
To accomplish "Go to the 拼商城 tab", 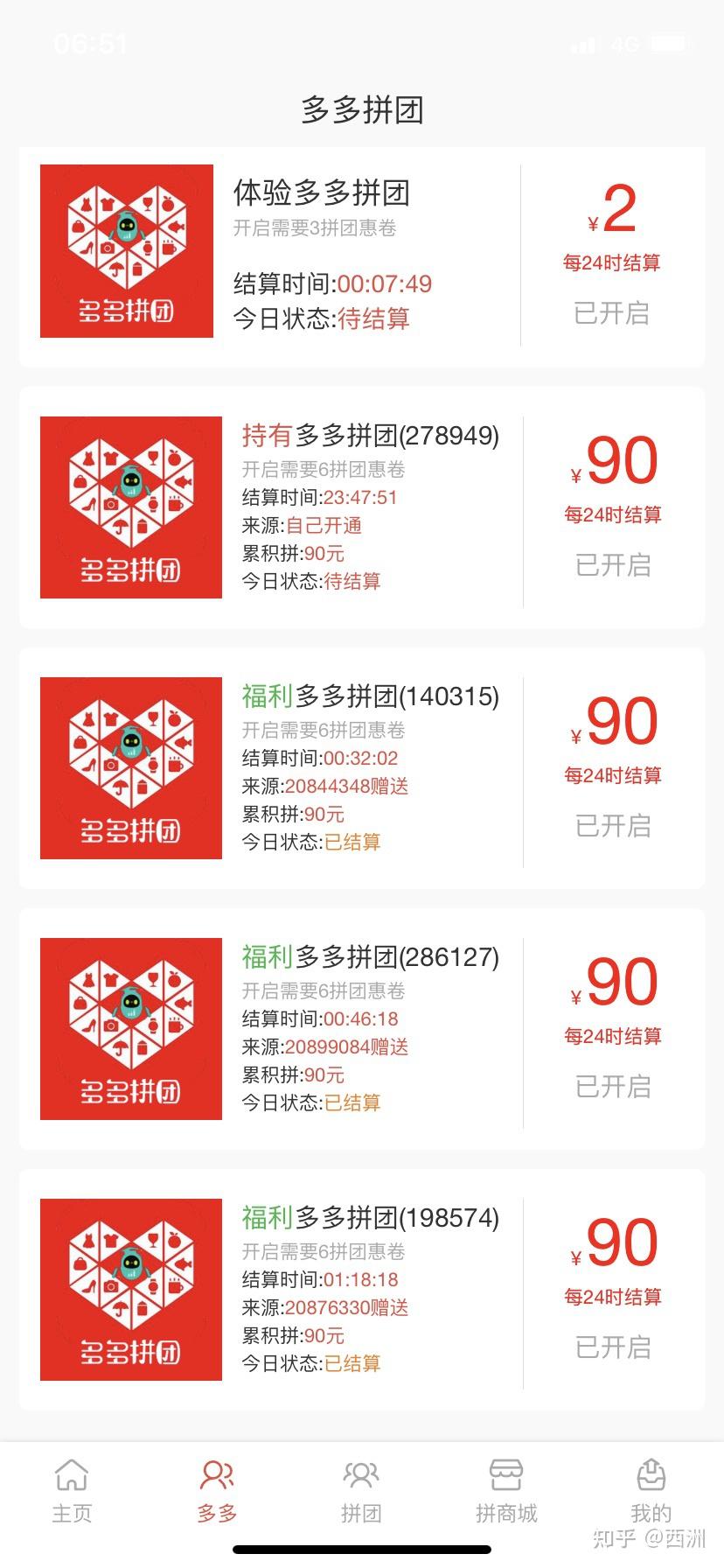I will [x=506, y=1491].
